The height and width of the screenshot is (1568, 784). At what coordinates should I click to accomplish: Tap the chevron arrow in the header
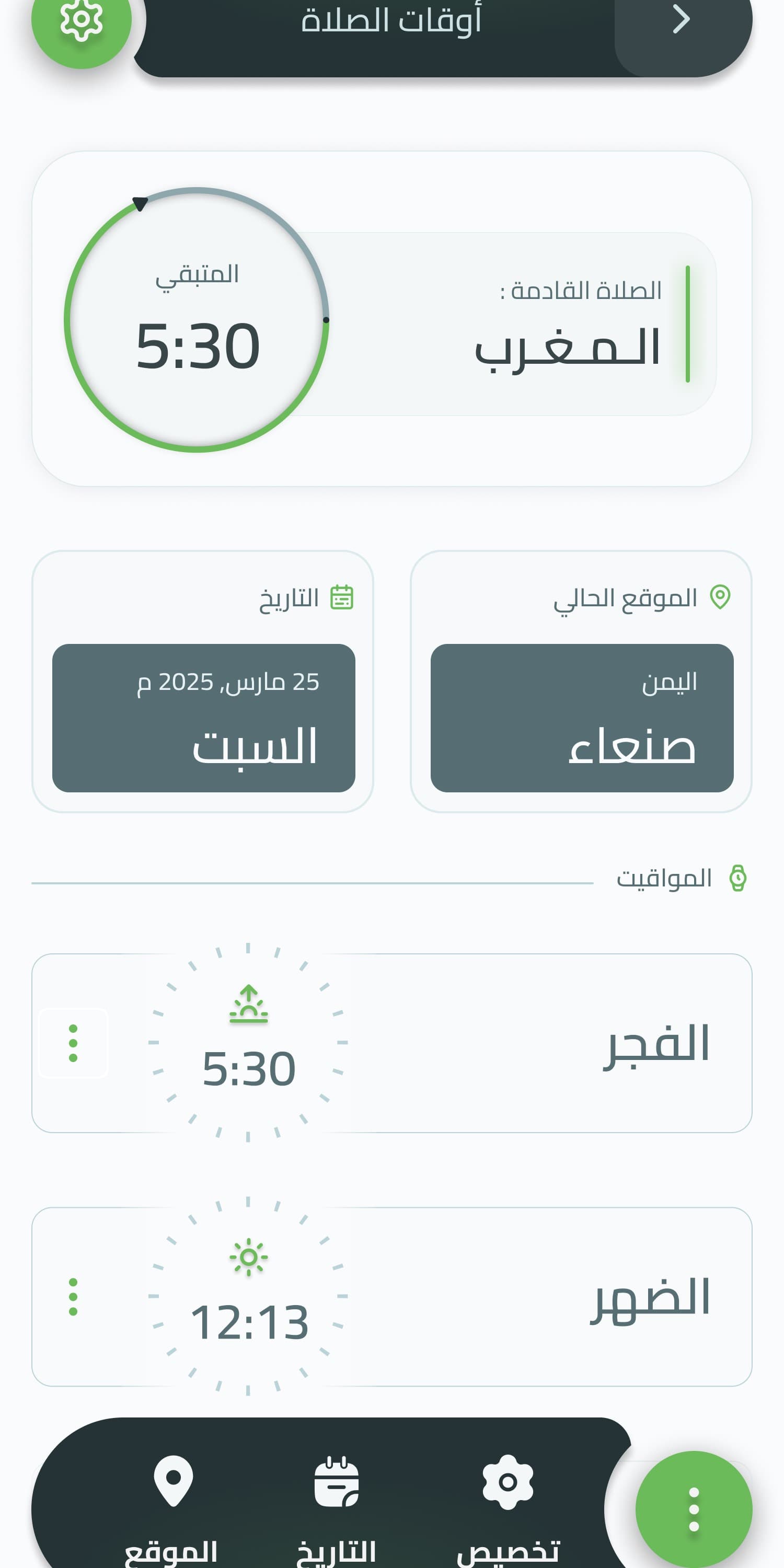681,21
